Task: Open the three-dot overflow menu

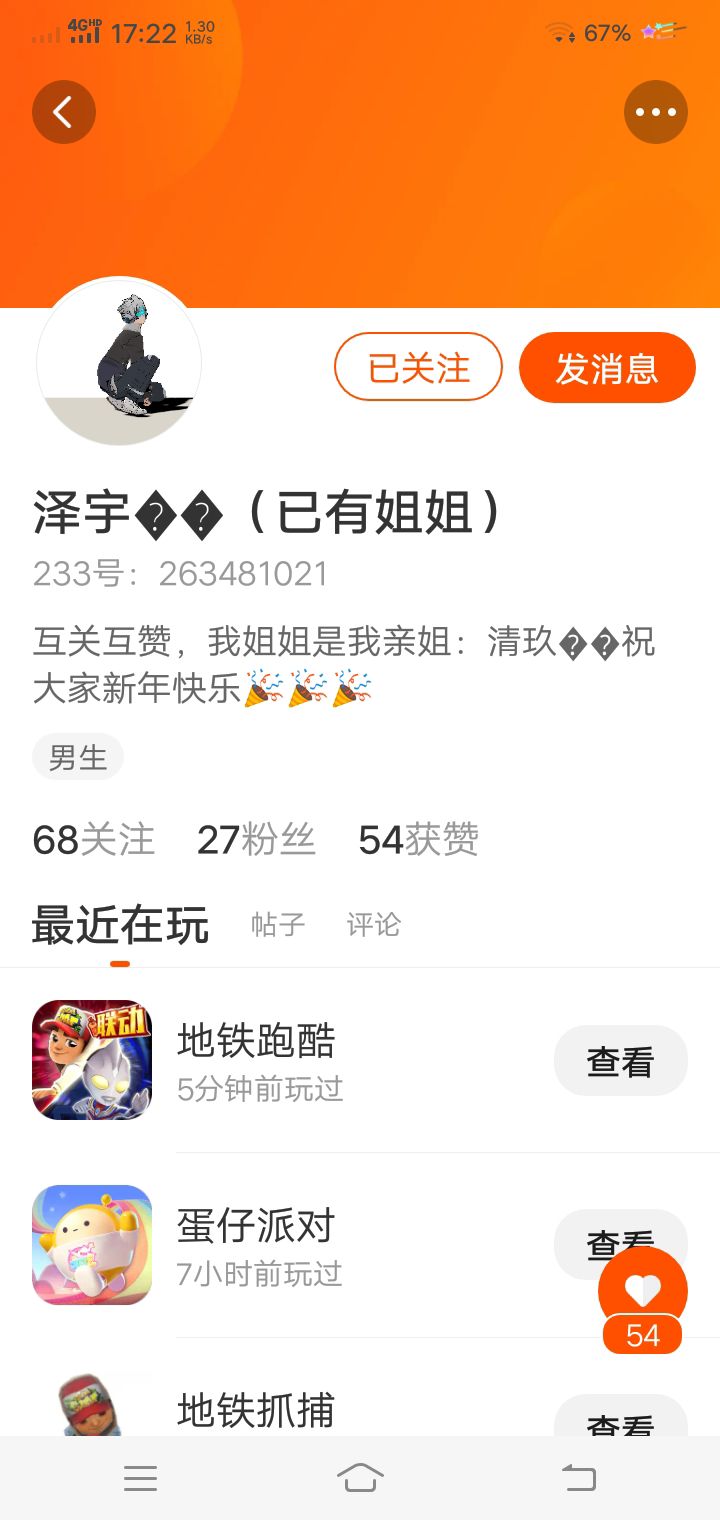Action: click(656, 112)
